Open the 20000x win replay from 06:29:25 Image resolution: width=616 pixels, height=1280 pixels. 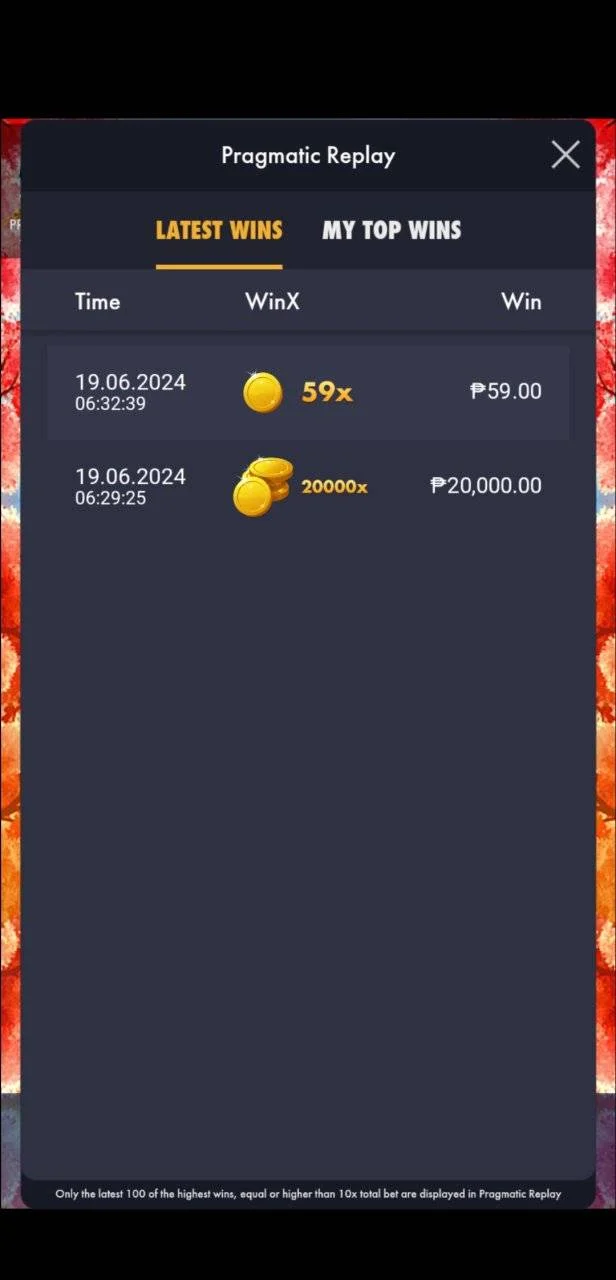[x=308, y=486]
